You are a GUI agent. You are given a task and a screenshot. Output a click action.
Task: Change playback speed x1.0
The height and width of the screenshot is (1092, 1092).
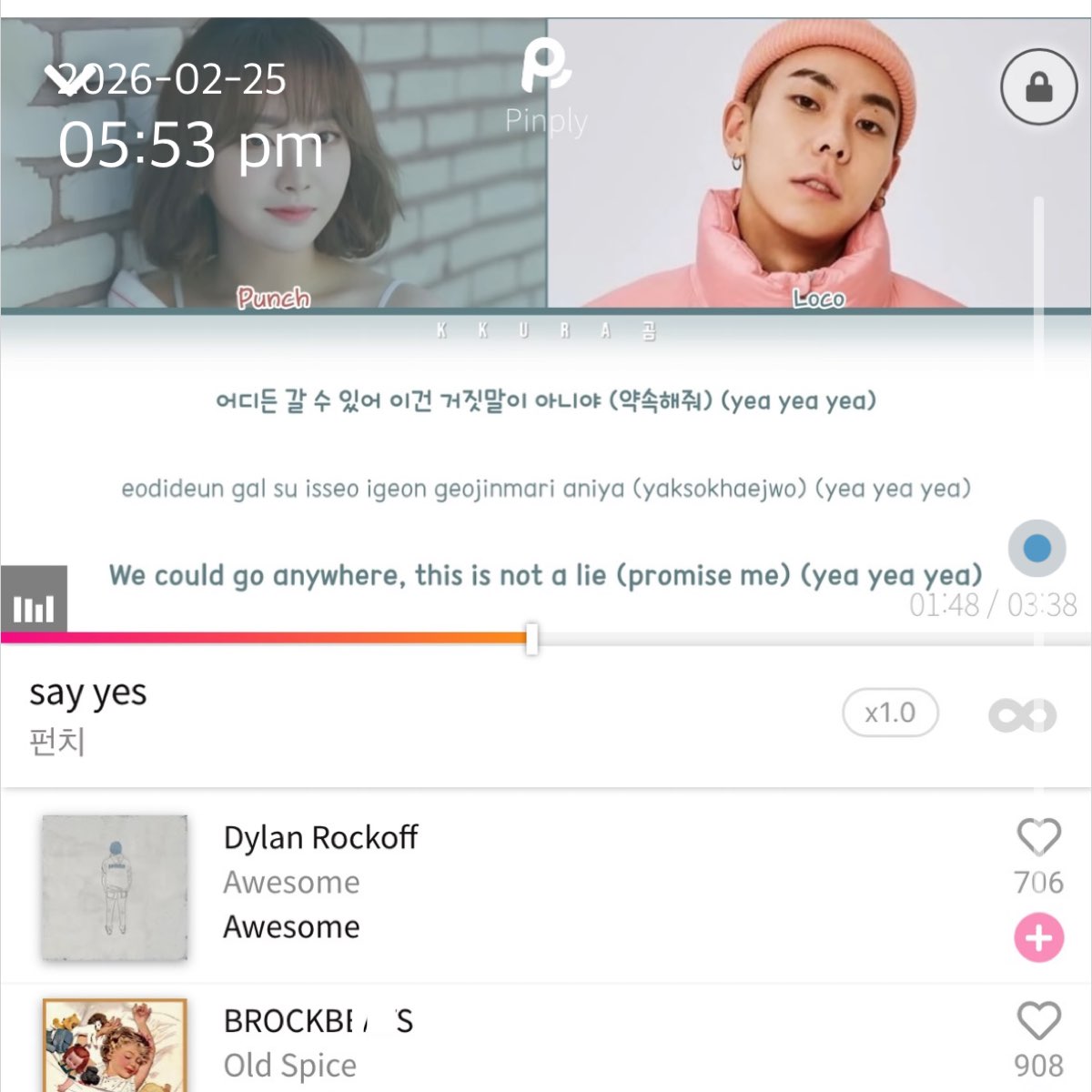point(890,713)
